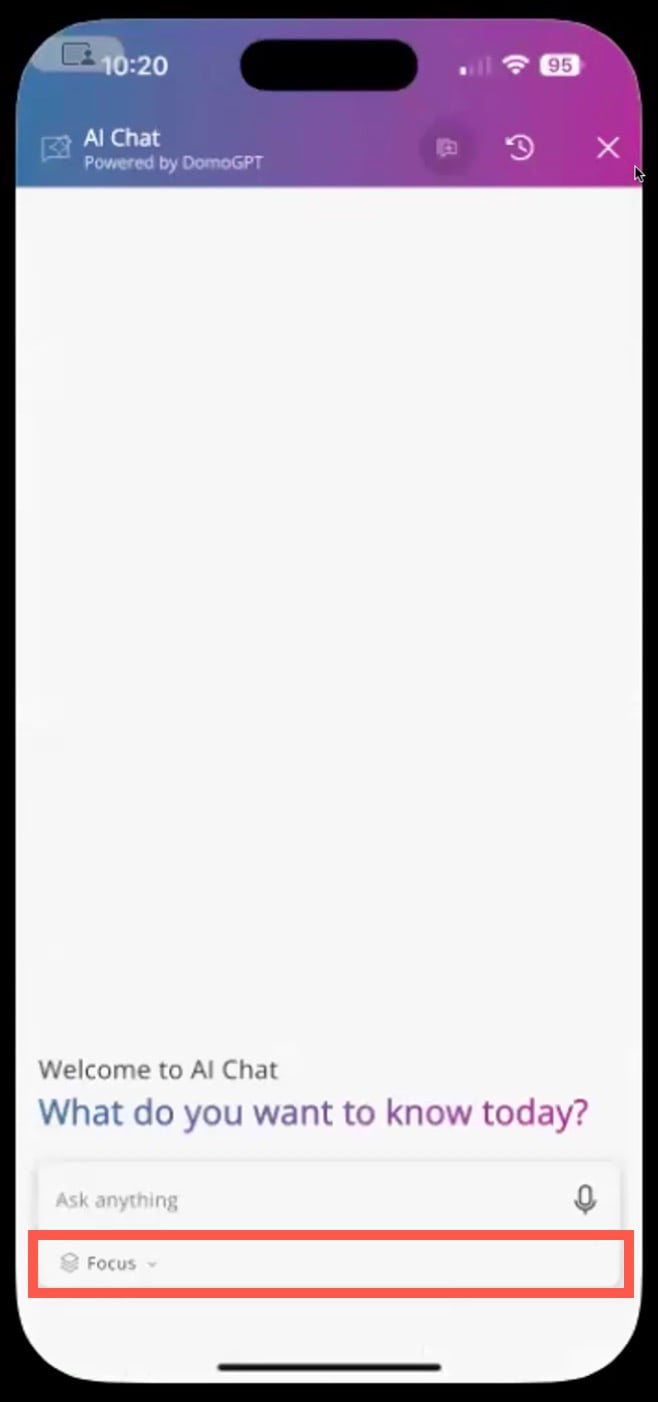Open the chat history clock icon

click(520, 148)
